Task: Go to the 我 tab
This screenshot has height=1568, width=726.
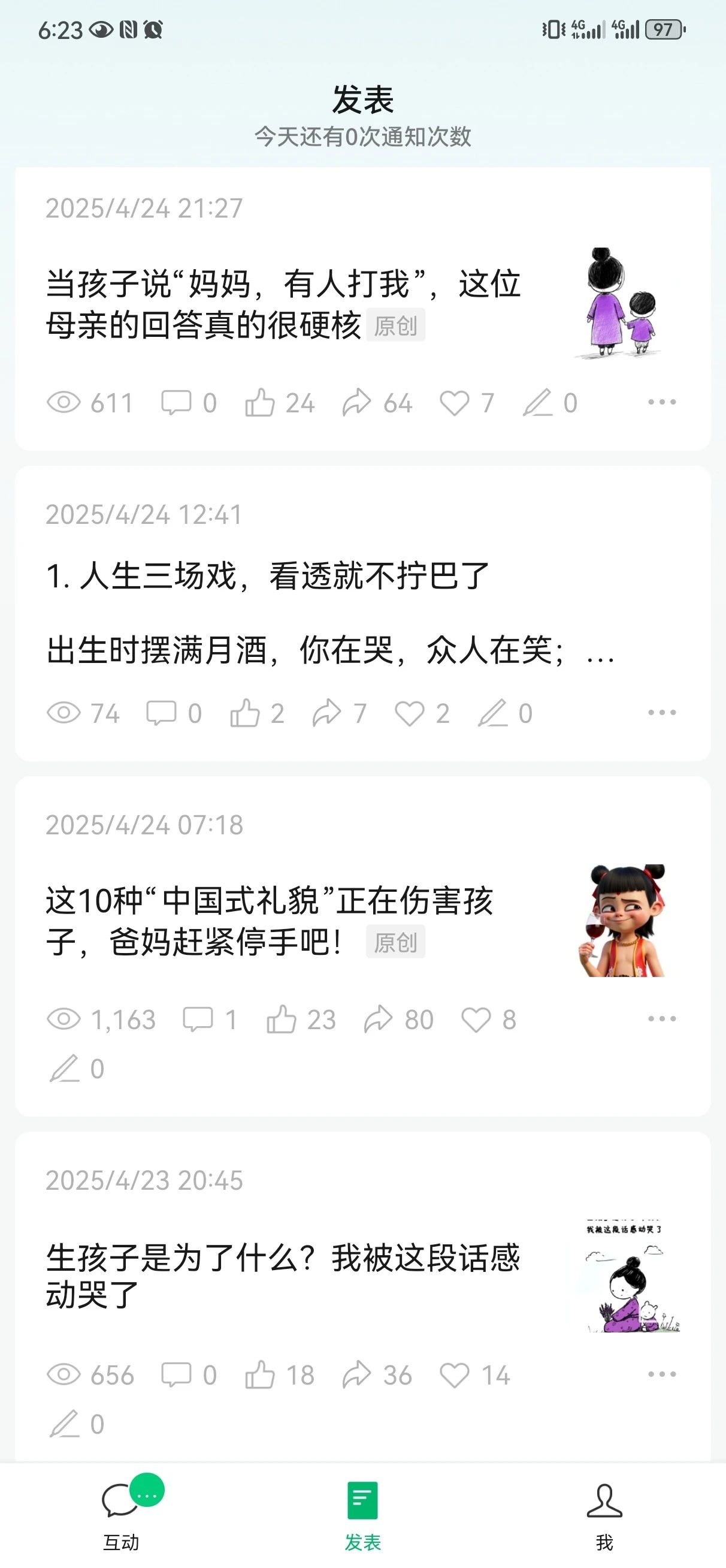Action: [x=604, y=1515]
